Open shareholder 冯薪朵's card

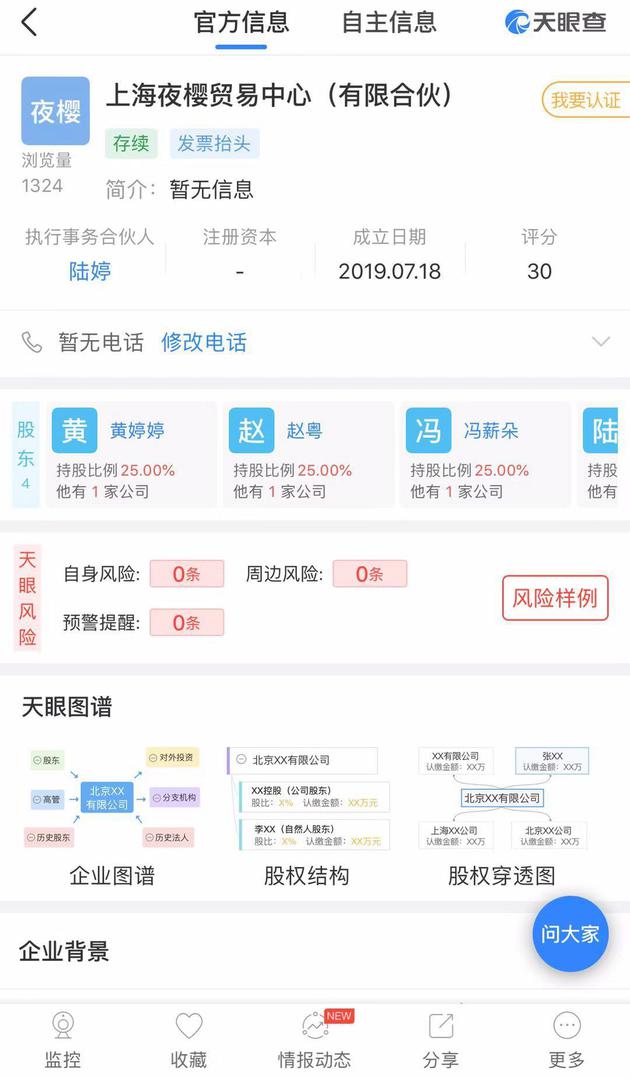(x=484, y=455)
